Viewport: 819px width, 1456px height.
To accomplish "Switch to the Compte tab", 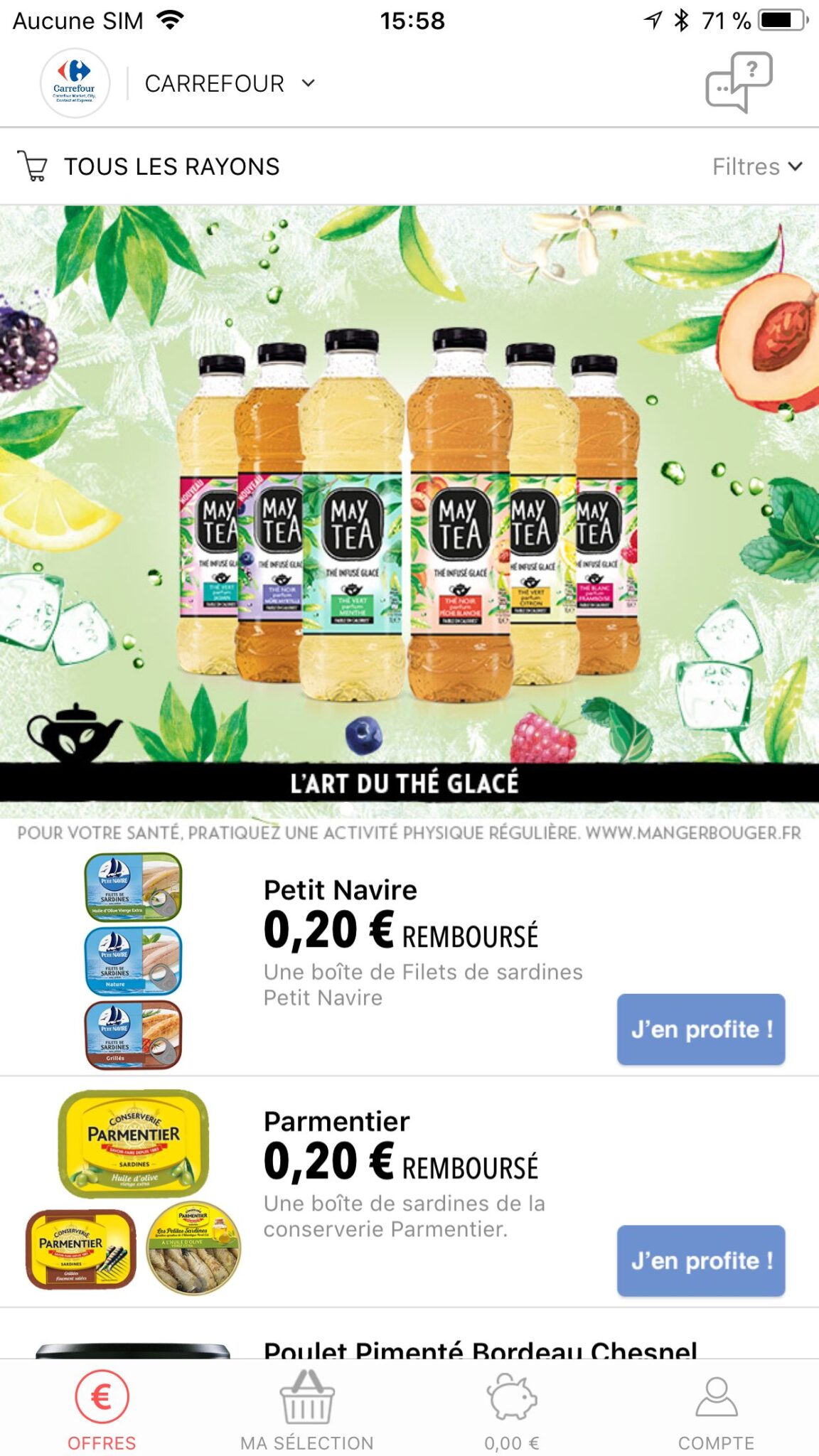I will (x=716, y=1410).
